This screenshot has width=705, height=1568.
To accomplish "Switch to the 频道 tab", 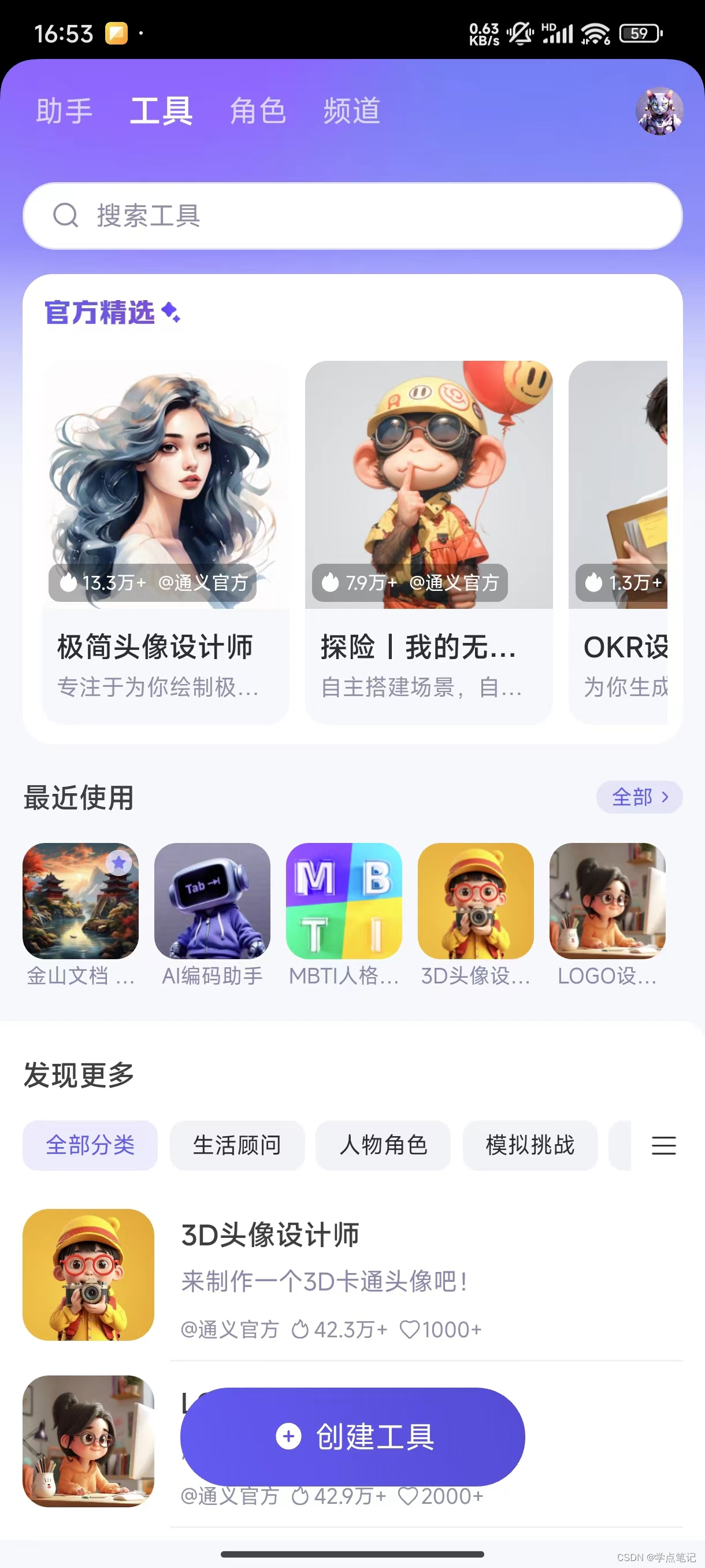I will 351,112.
